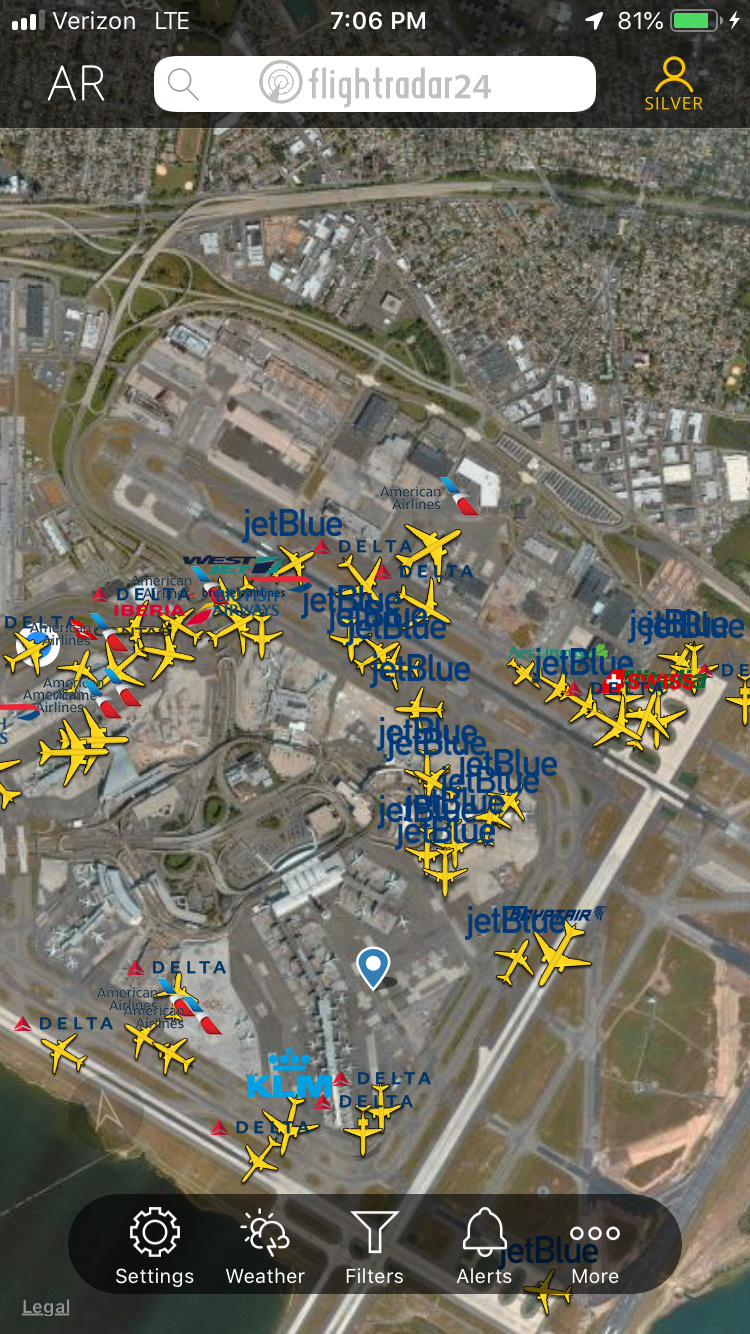View Alerts
Viewport: 750px width, 1334px height.
(x=485, y=1246)
